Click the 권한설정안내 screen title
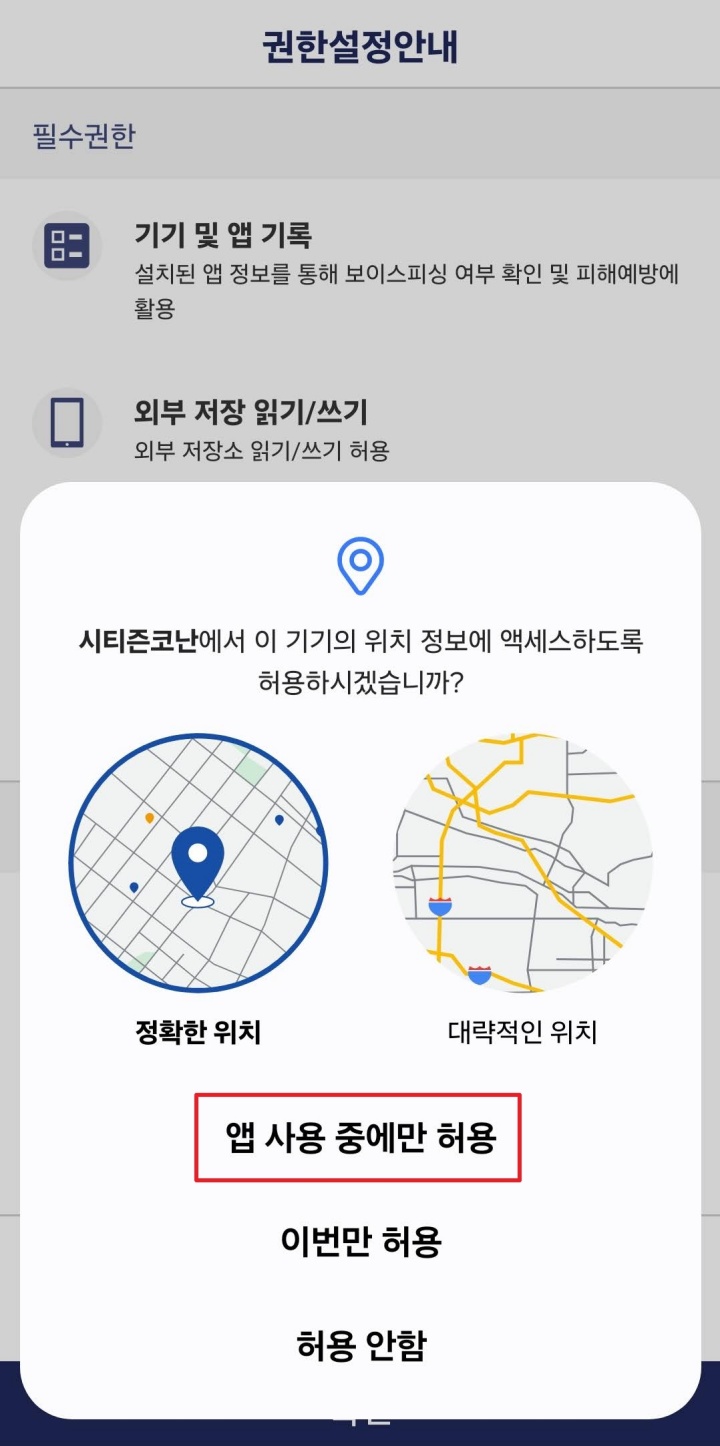This screenshot has height=1446, width=720. 360,44
